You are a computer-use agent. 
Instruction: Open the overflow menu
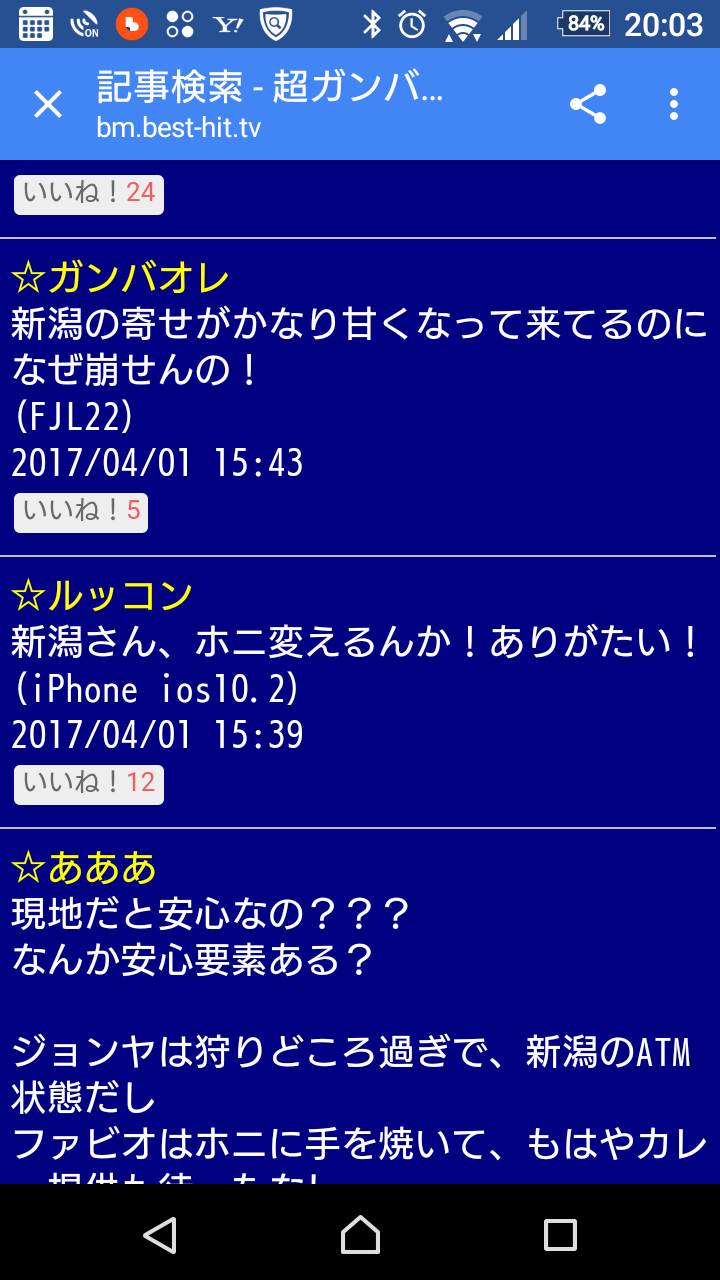(x=674, y=104)
